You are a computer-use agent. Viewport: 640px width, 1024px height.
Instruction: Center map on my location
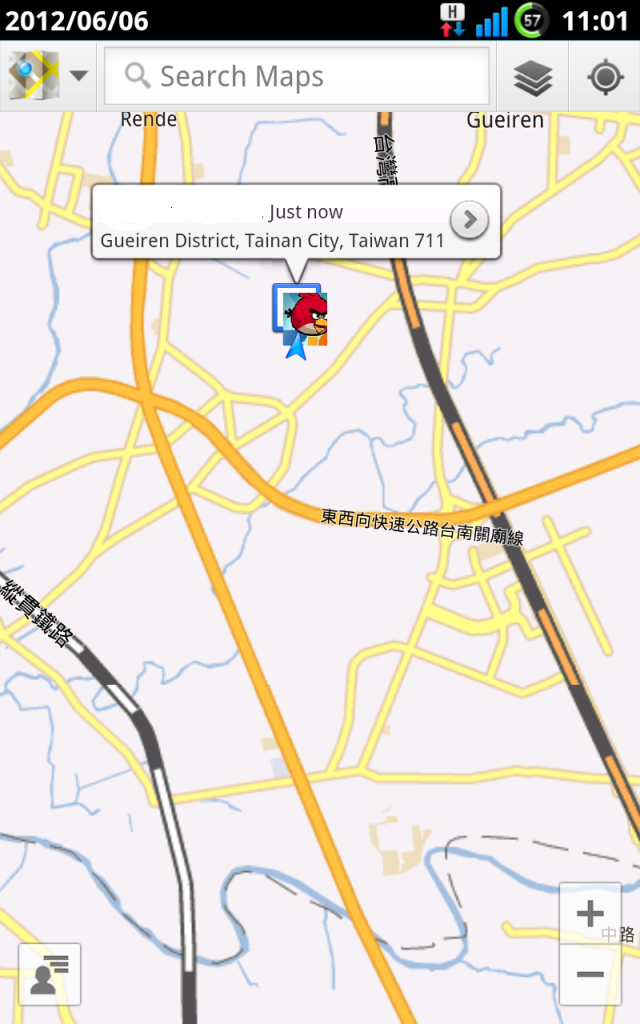pyautogui.click(x=606, y=77)
